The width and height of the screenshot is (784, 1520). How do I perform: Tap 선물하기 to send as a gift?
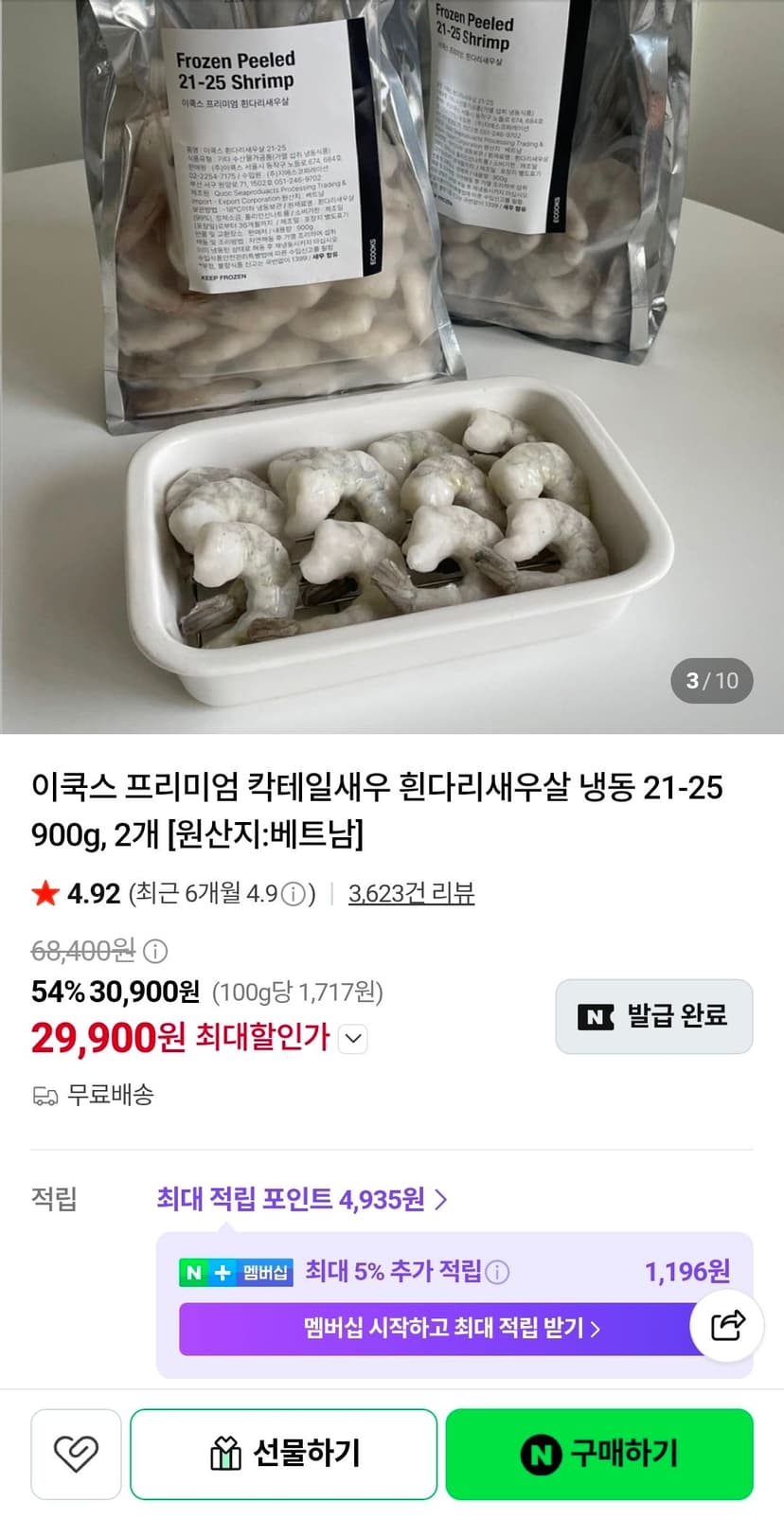tap(284, 1454)
